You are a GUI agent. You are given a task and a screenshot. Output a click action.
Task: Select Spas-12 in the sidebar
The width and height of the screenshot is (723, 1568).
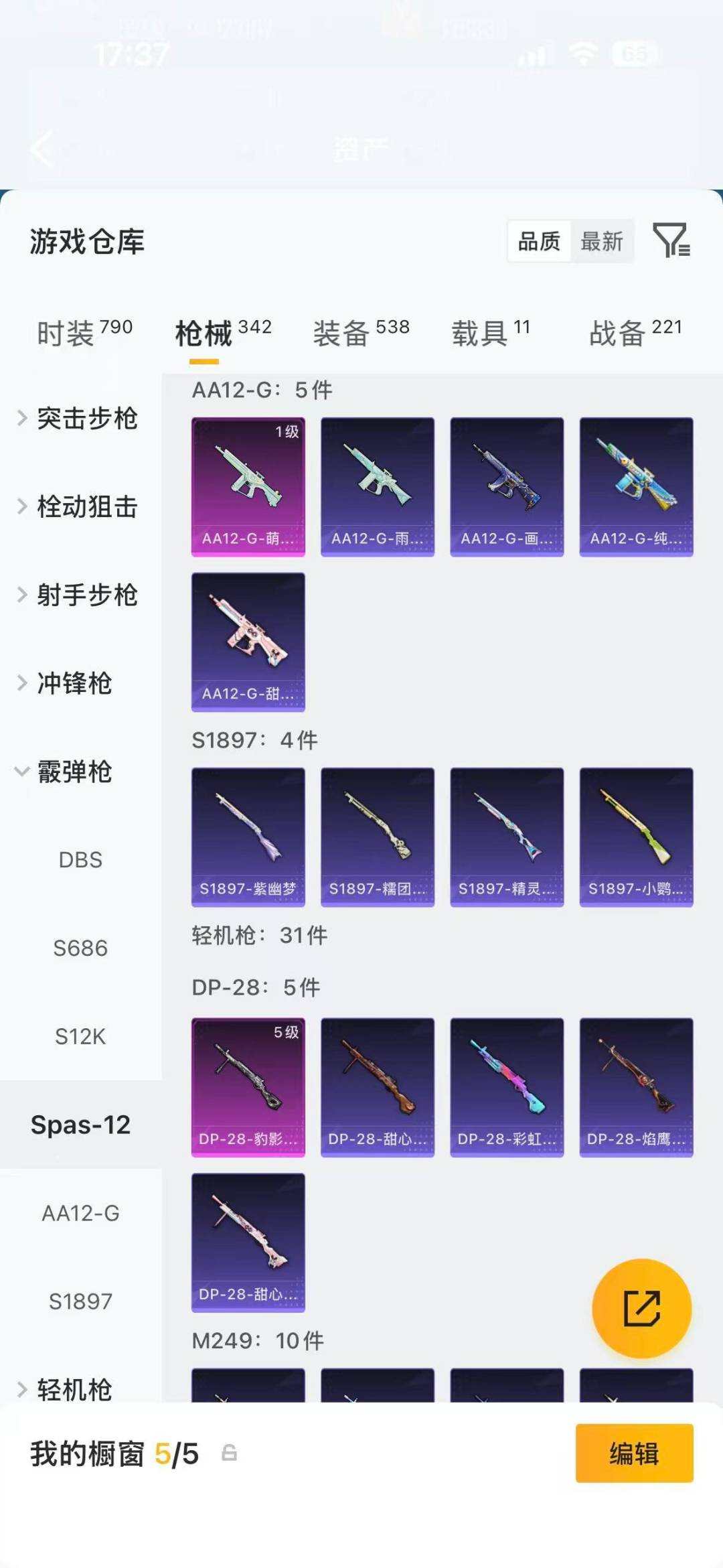[82, 1125]
